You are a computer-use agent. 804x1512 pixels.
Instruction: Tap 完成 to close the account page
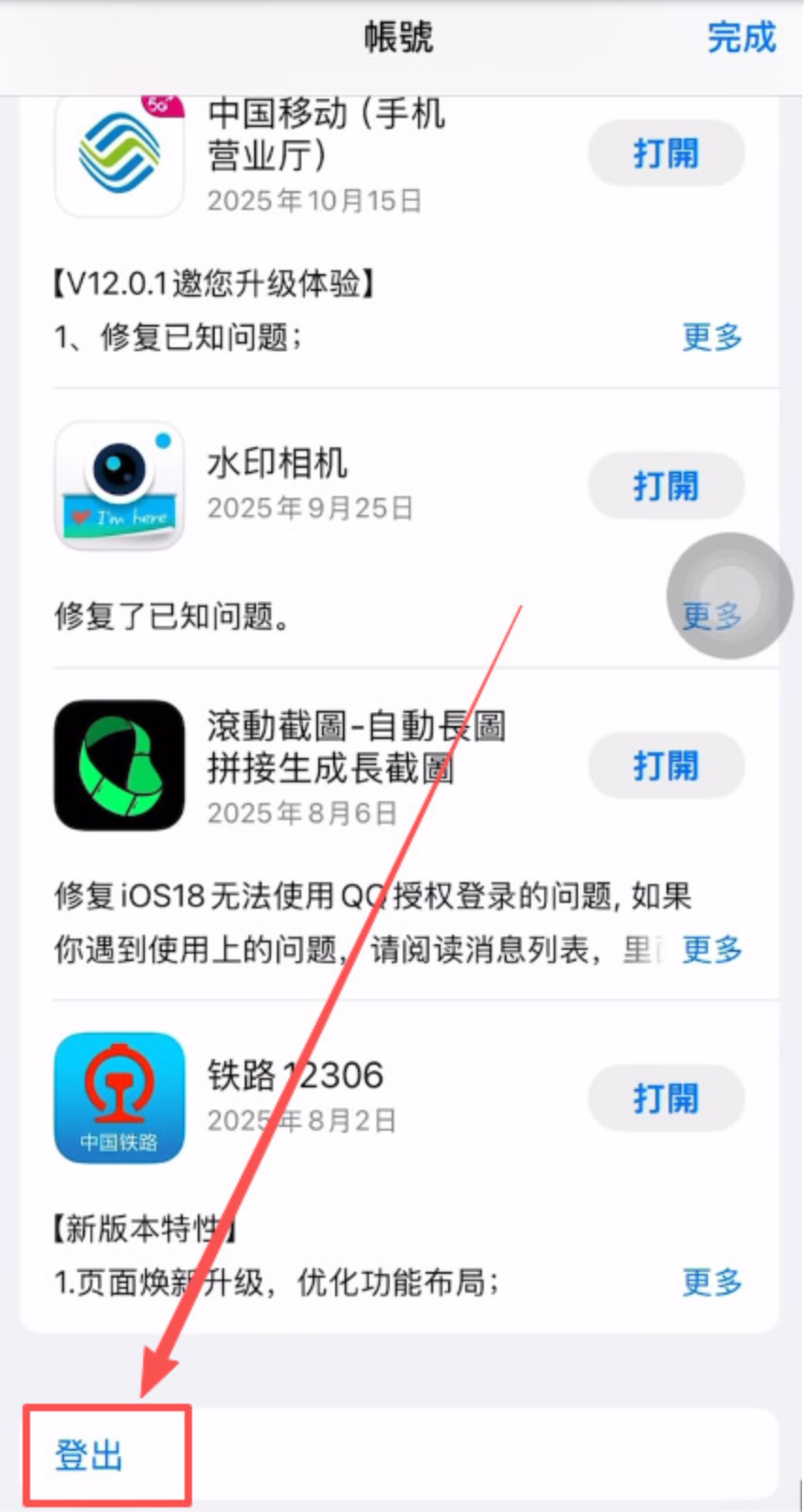click(741, 38)
